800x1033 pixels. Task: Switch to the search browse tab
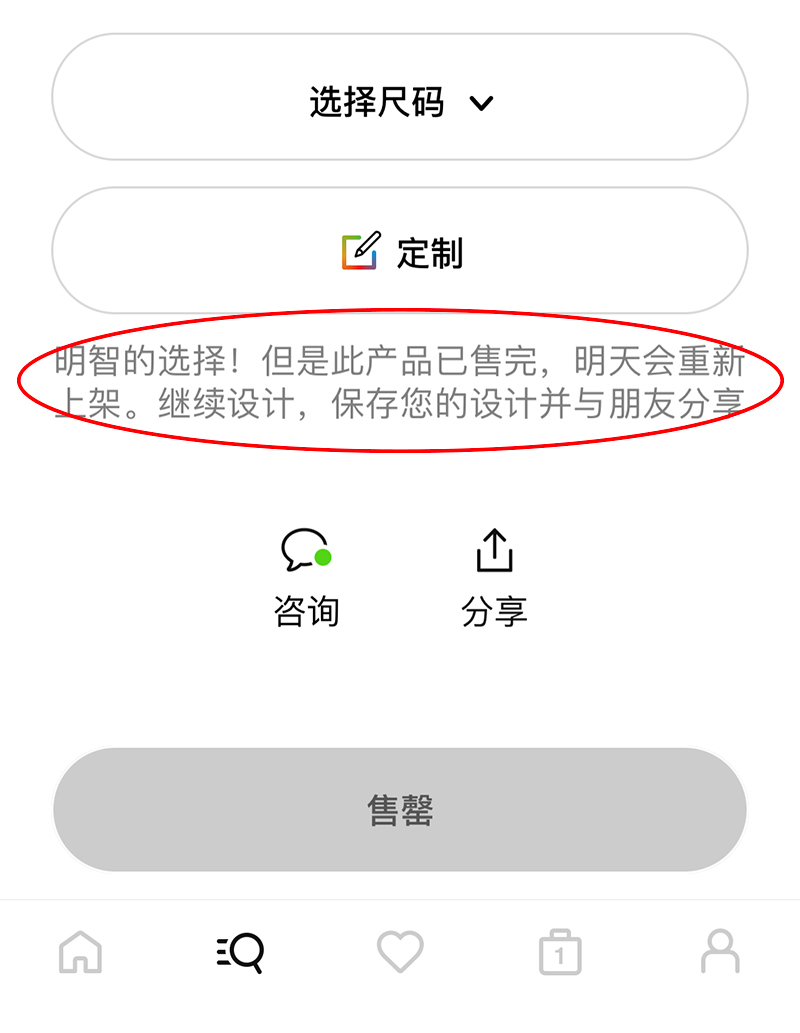[x=240, y=951]
